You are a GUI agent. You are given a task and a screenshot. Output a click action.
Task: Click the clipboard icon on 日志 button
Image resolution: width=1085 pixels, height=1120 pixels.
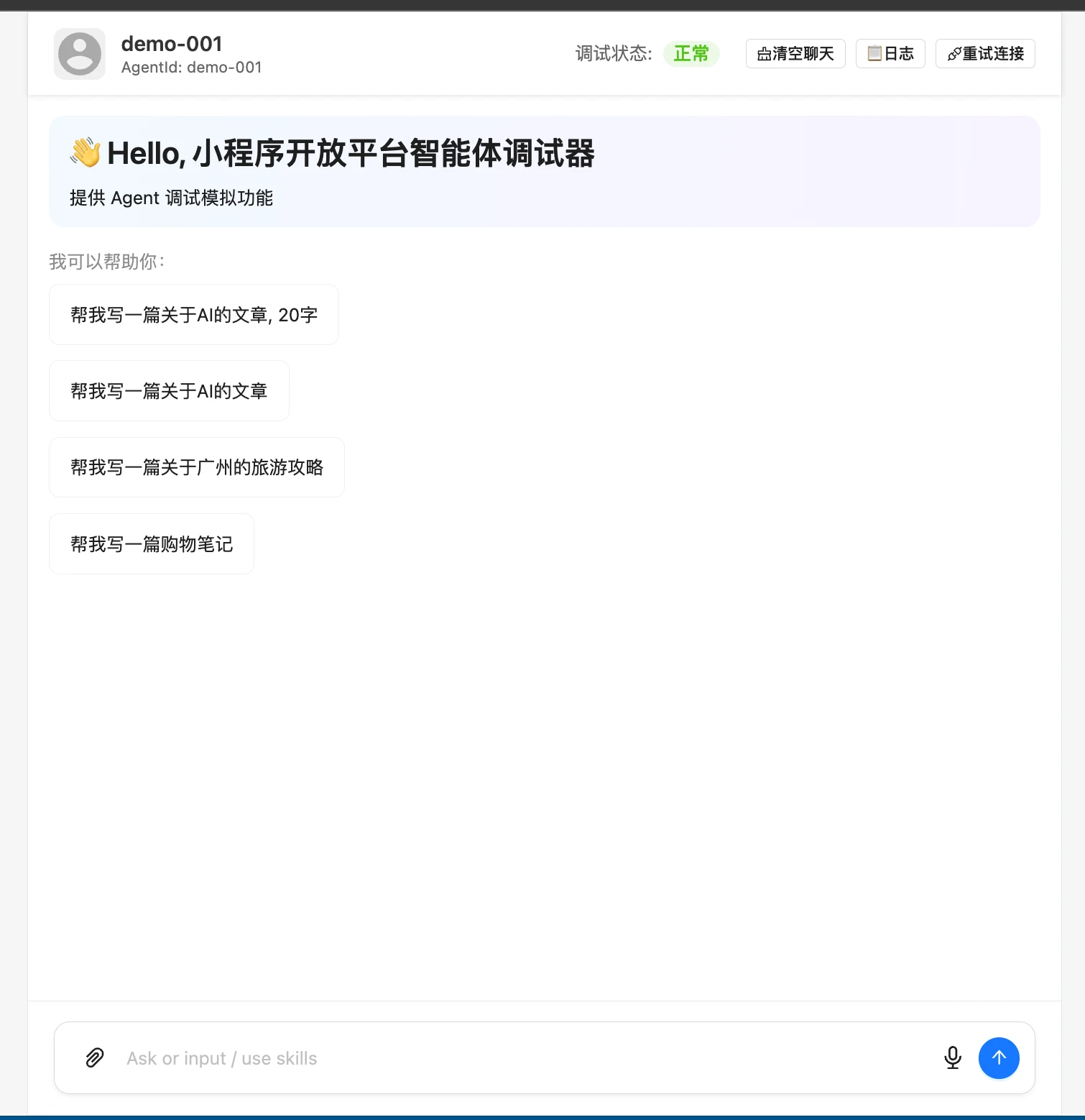pyautogui.click(x=874, y=53)
